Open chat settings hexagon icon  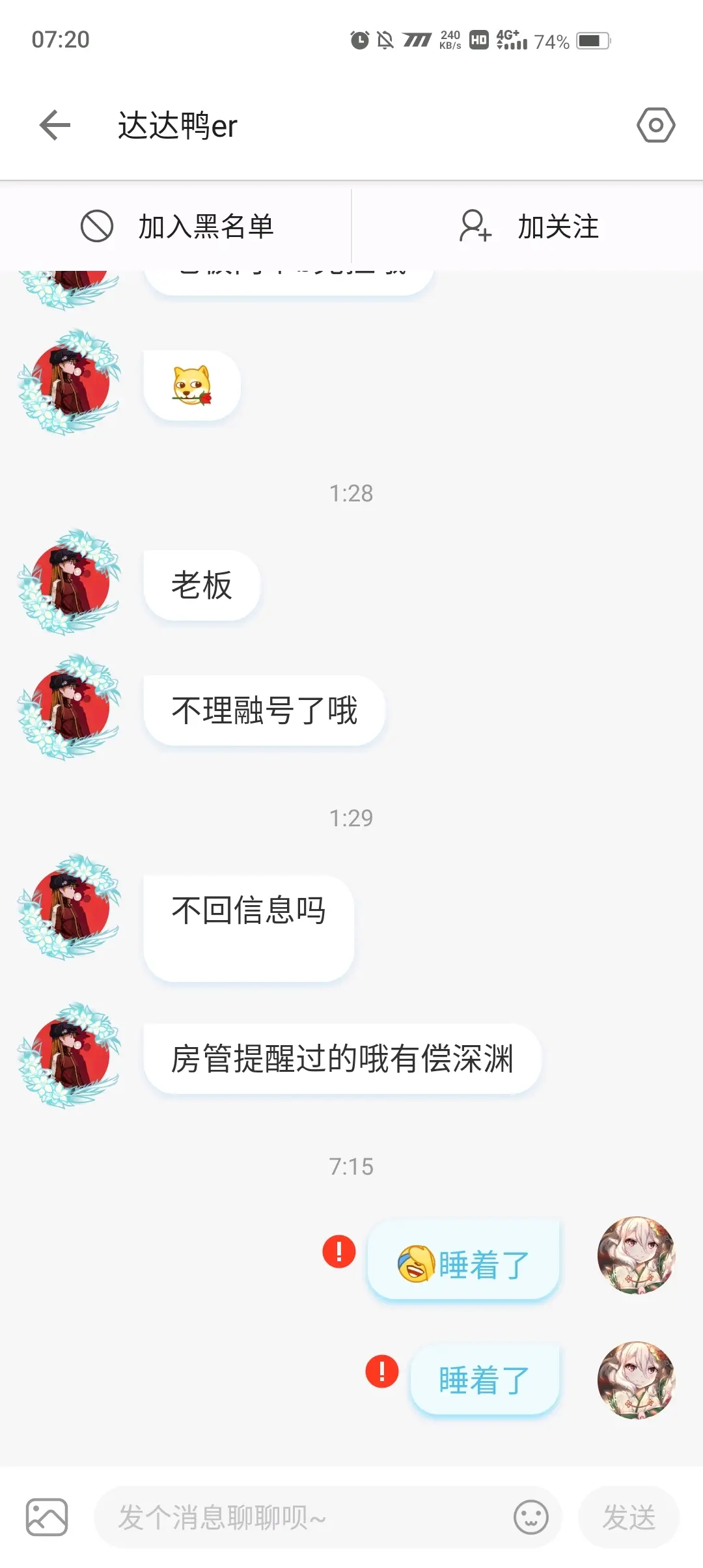655,125
